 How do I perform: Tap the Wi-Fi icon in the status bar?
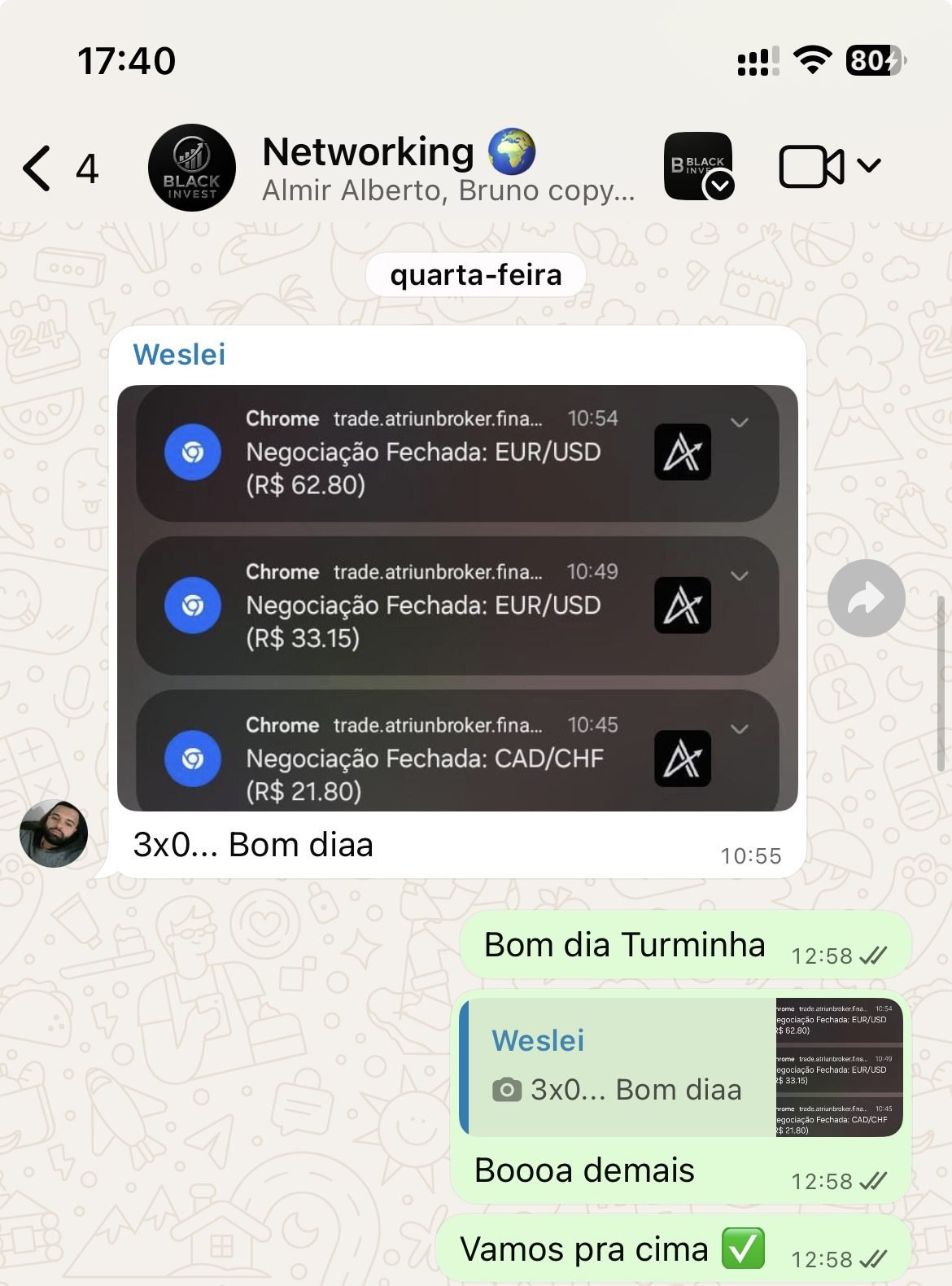(x=813, y=59)
